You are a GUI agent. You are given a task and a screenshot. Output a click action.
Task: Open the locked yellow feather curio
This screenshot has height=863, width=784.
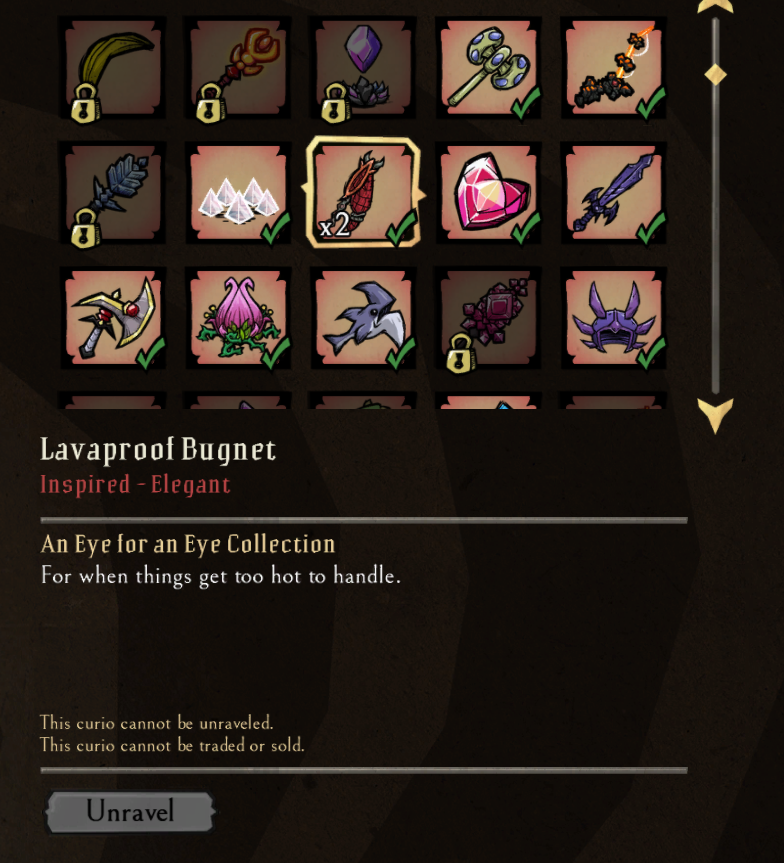(113, 68)
